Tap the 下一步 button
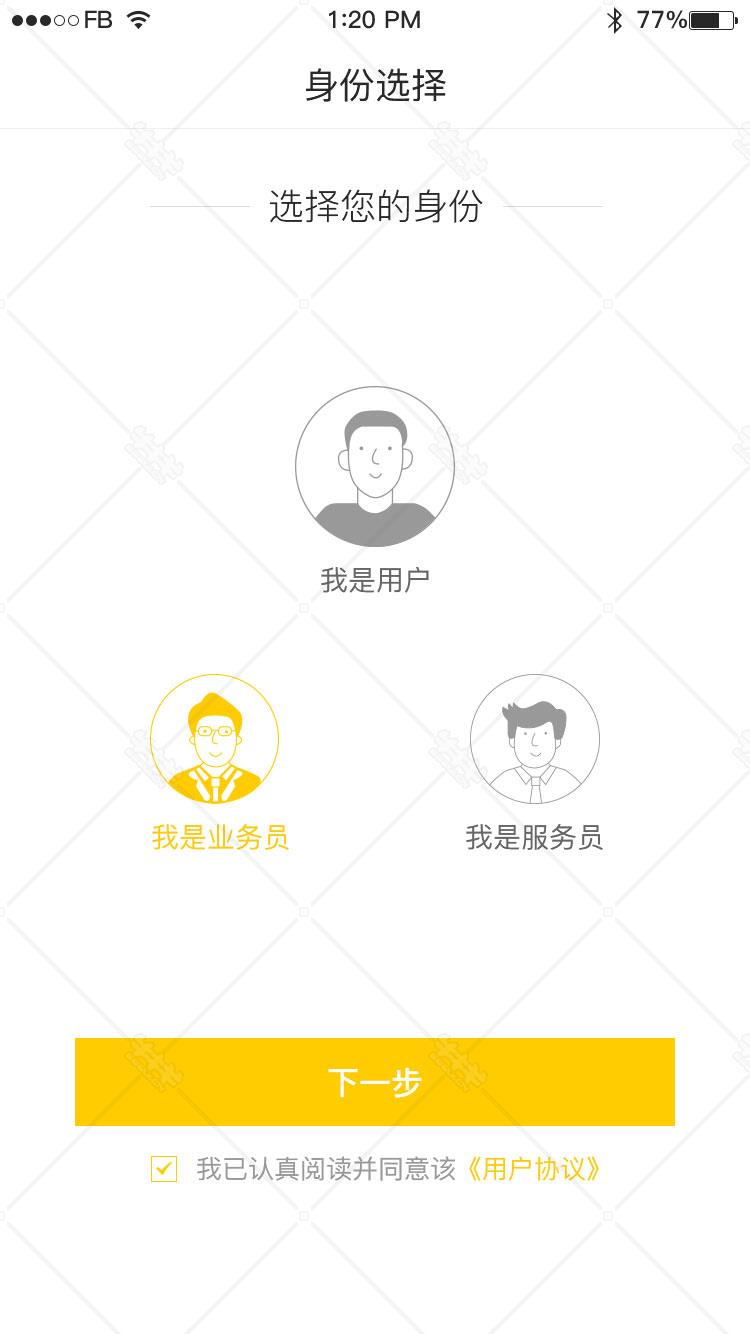 [x=375, y=1082]
